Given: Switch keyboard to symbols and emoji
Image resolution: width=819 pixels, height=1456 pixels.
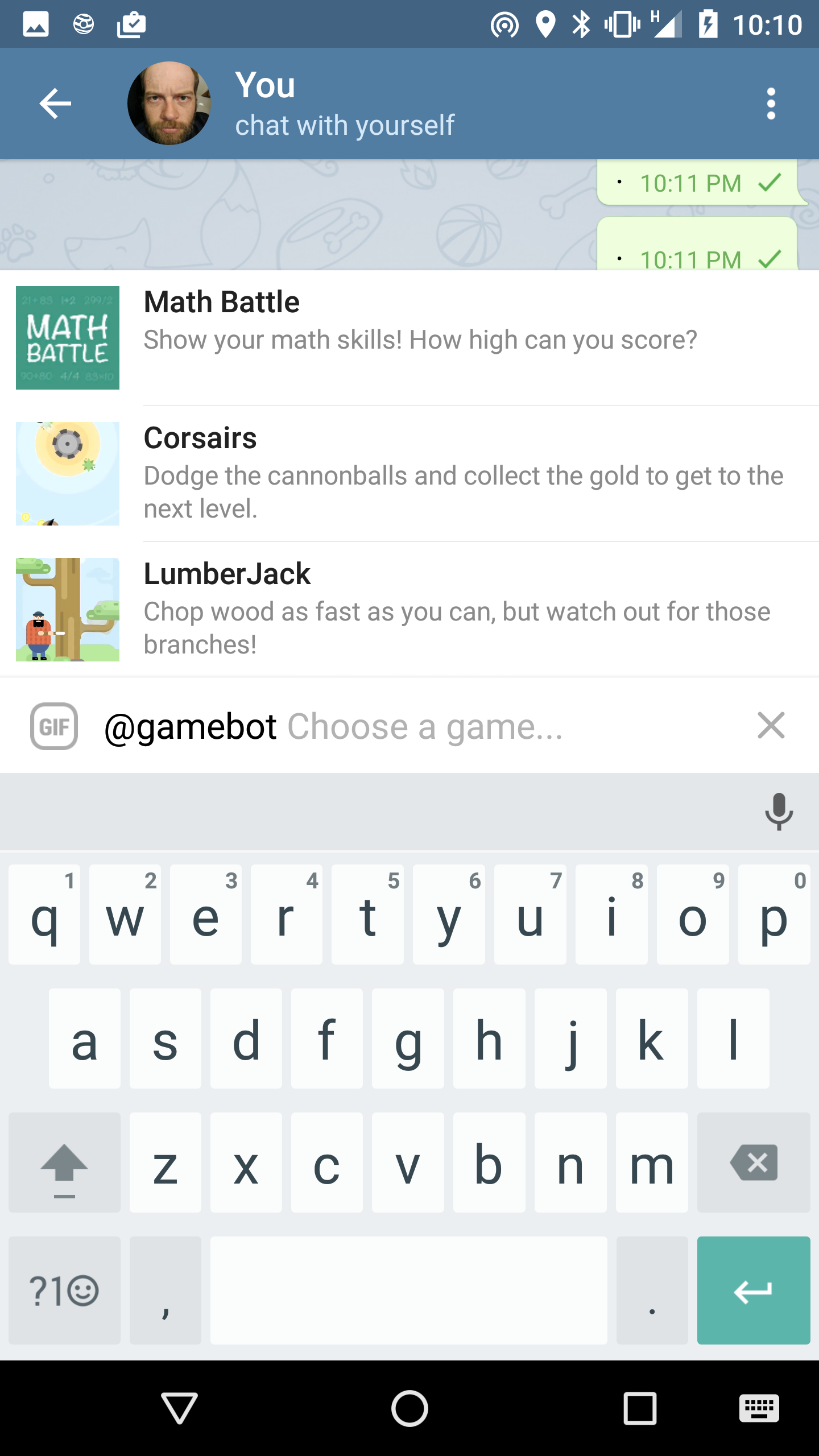Looking at the screenshot, I should pyautogui.click(x=64, y=1290).
